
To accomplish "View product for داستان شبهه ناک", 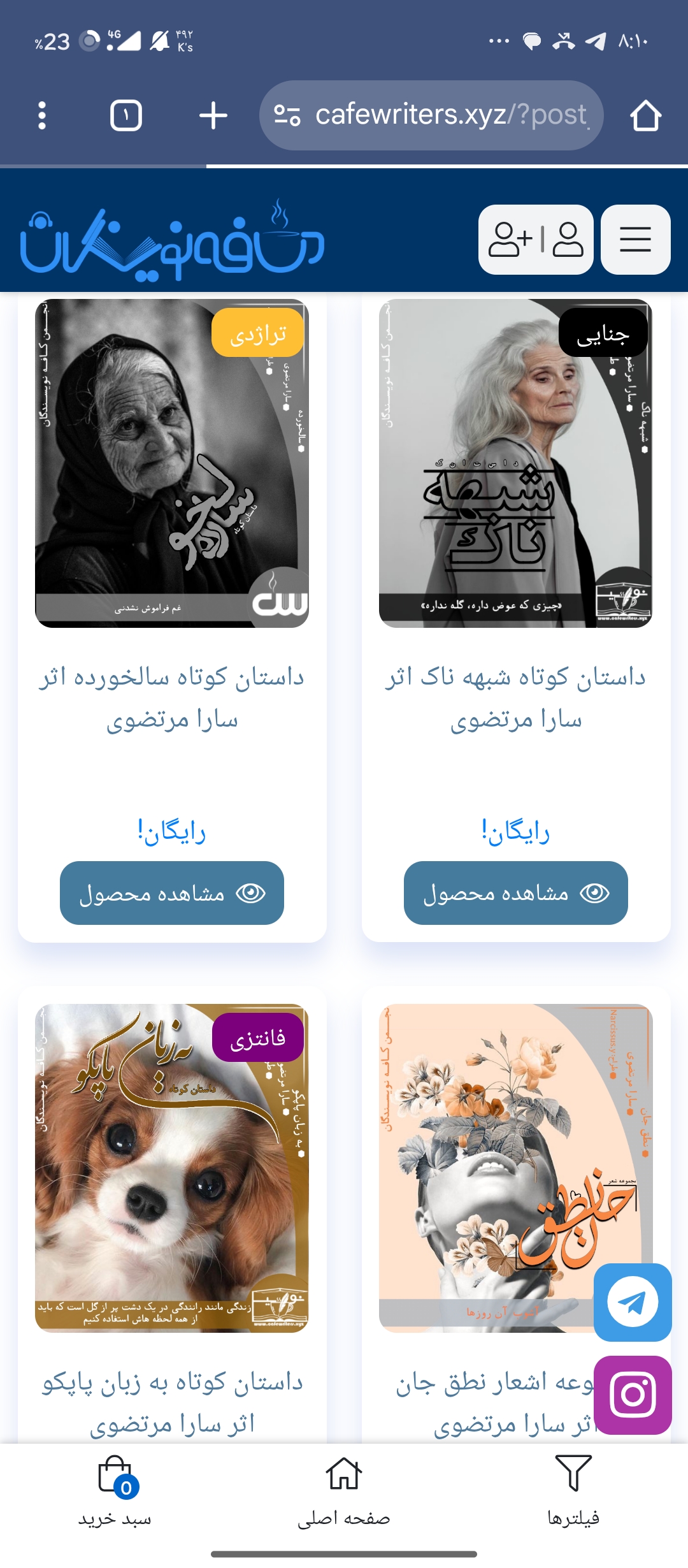I will 516,893.
